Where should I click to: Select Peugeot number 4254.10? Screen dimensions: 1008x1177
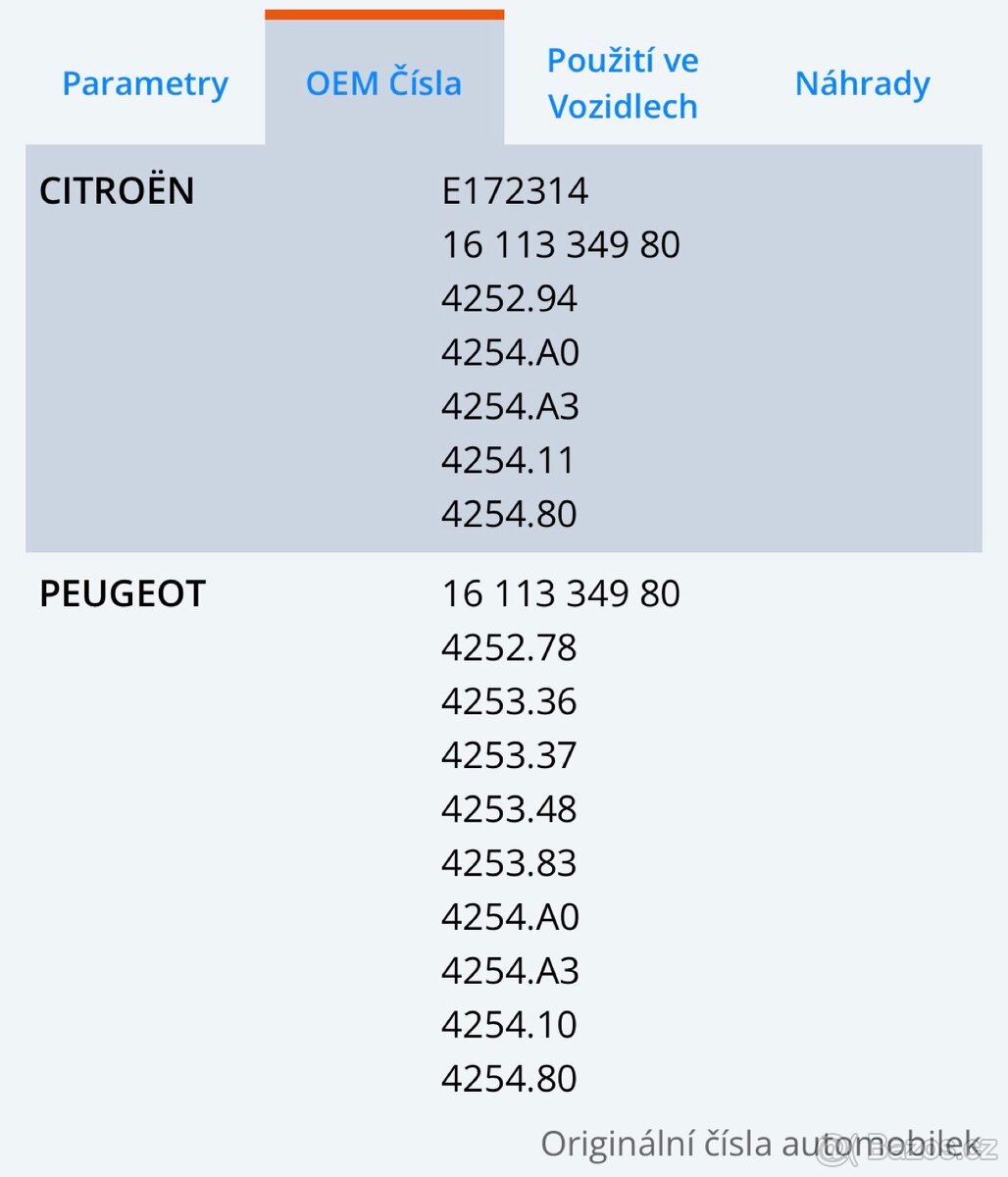510,1024
